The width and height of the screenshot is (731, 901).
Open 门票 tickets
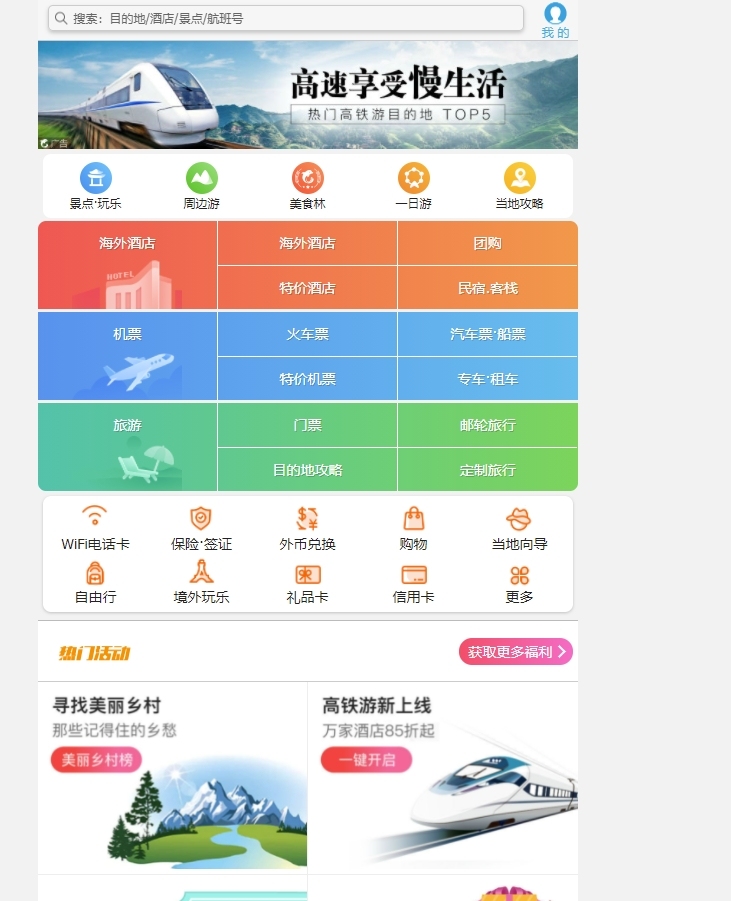click(307, 425)
